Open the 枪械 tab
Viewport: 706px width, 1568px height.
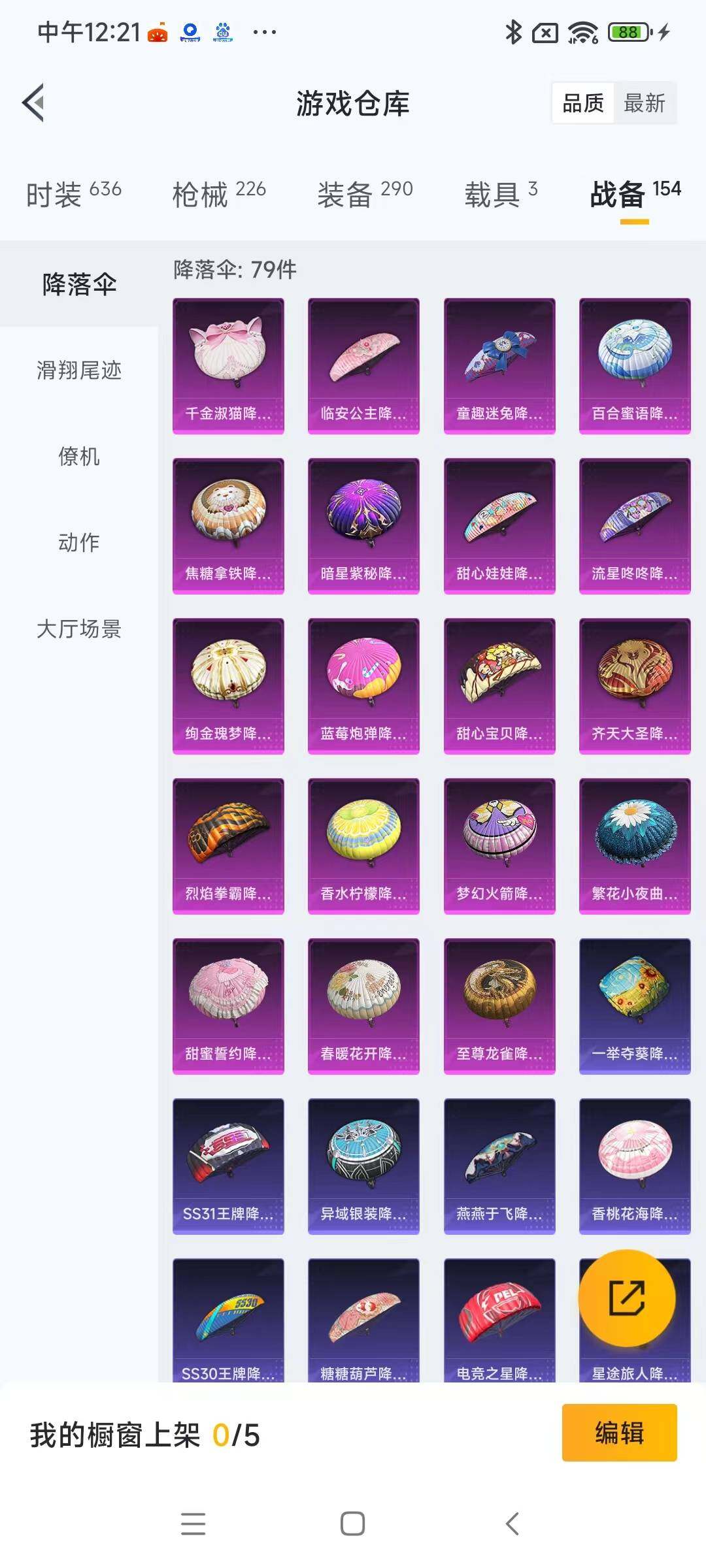[x=219, y=194]
